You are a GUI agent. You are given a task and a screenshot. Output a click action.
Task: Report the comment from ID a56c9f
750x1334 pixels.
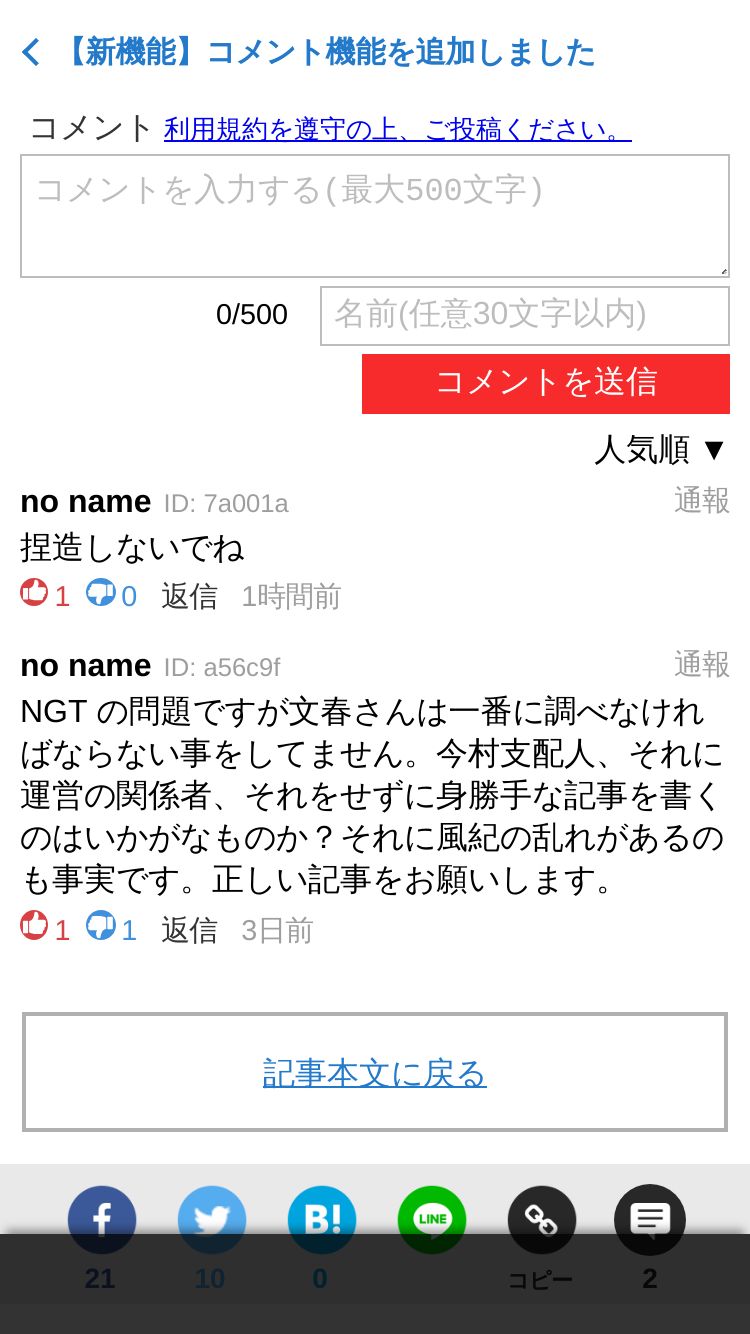(702, 664)
